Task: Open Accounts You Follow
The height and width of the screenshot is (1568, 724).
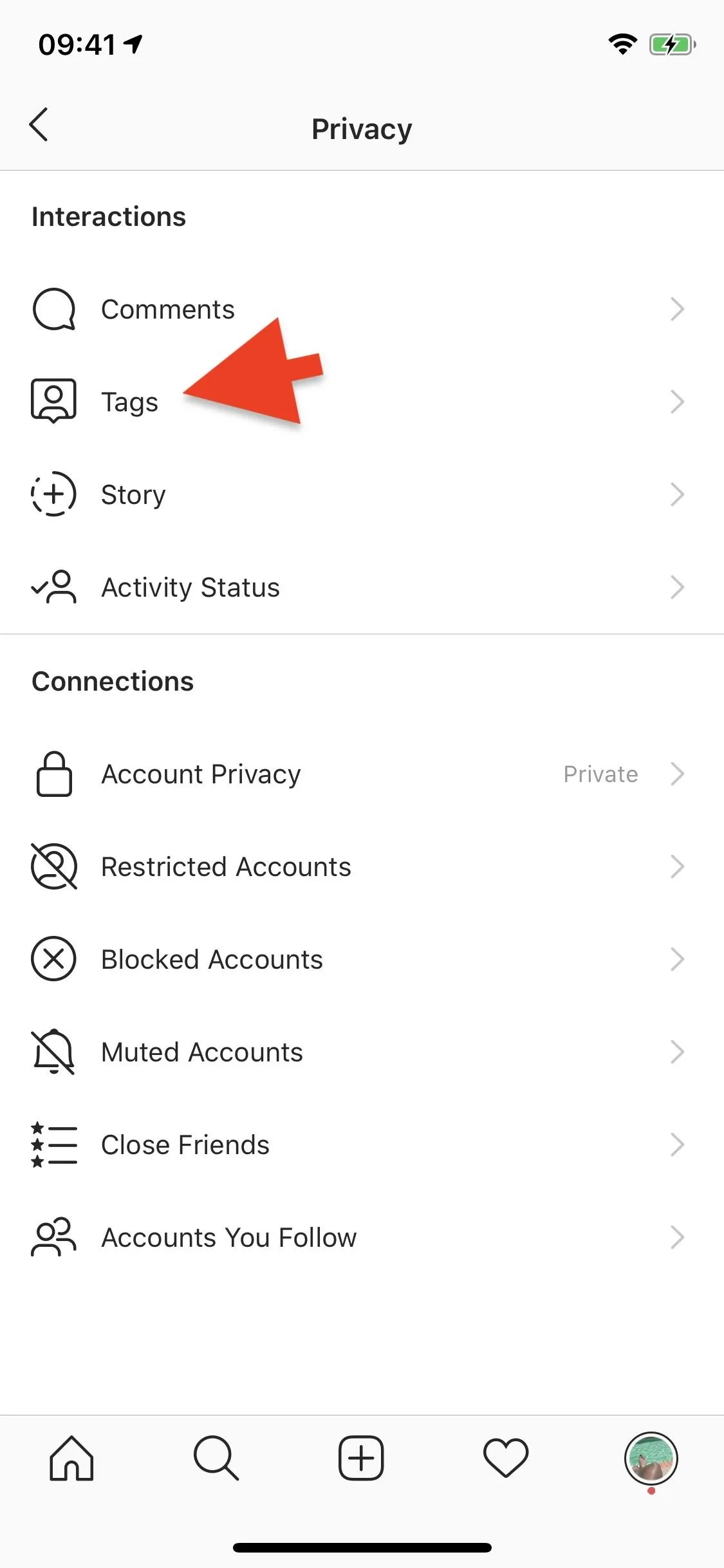Action: tap(362, 1238)
